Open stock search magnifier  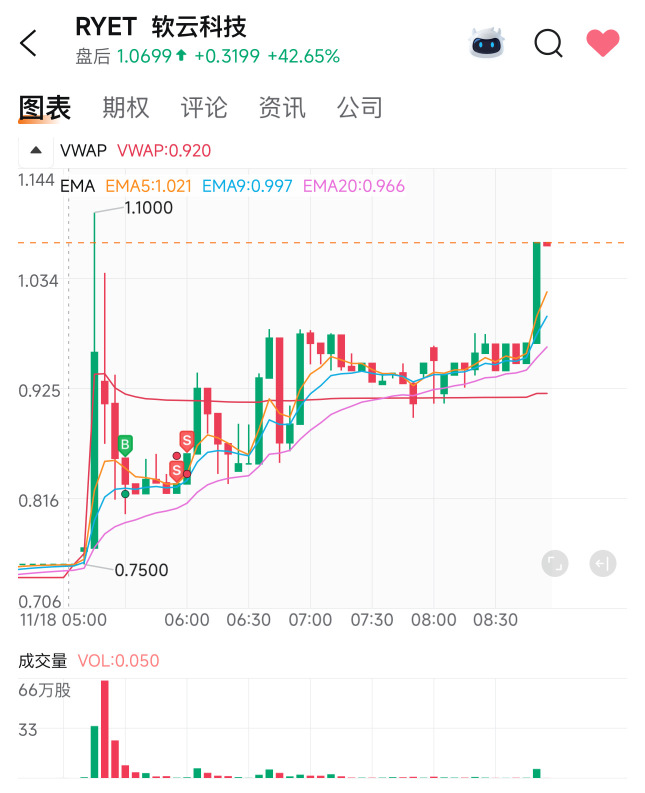pos(548,43)
